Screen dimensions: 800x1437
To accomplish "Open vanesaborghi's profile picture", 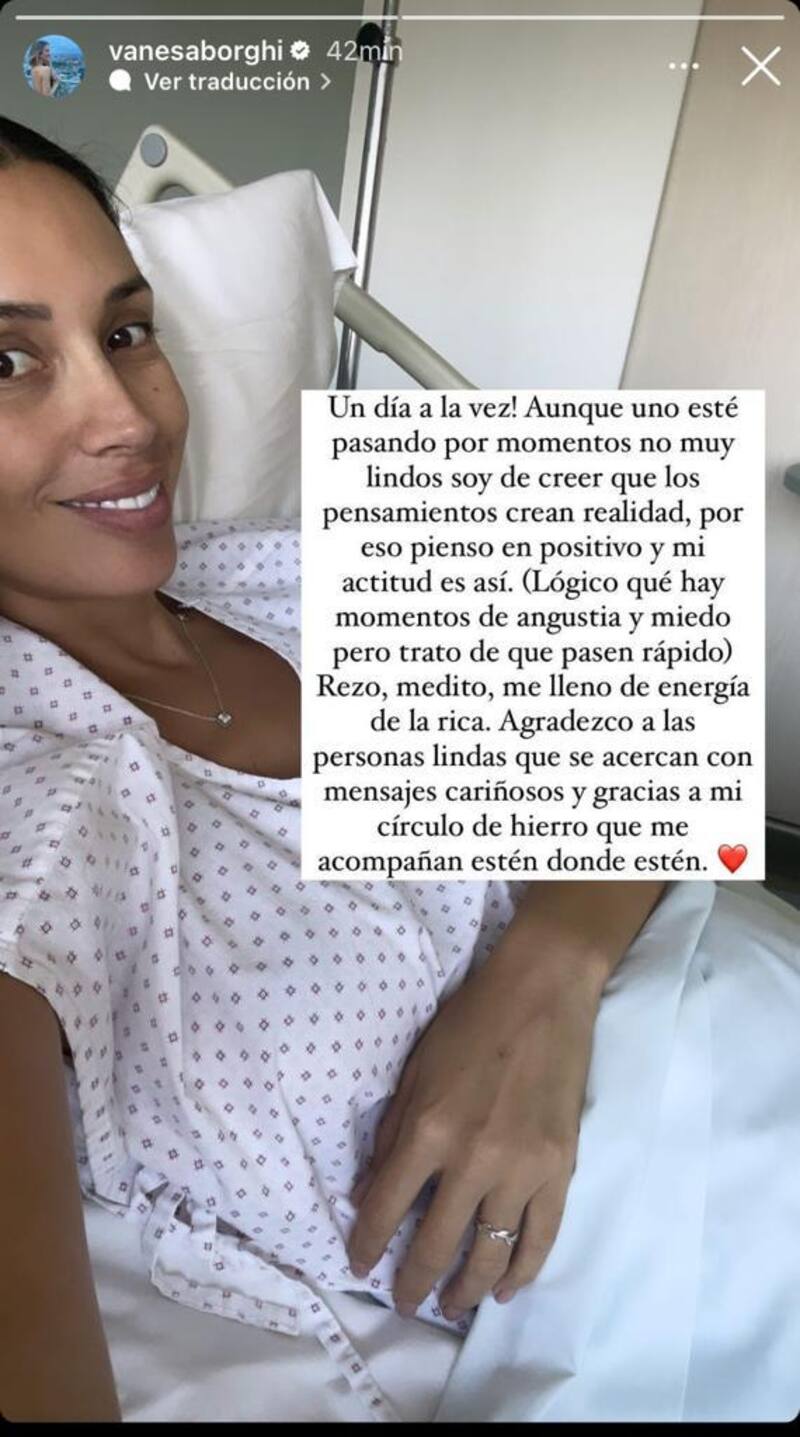I will click(x=54, y=66).
